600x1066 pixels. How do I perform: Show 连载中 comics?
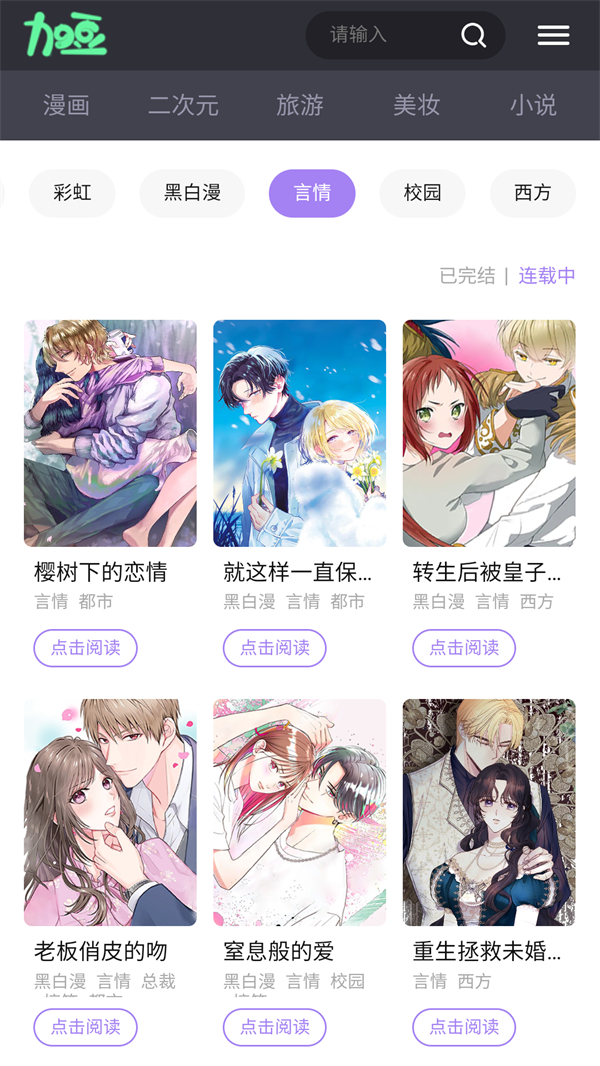pos(547,276)
